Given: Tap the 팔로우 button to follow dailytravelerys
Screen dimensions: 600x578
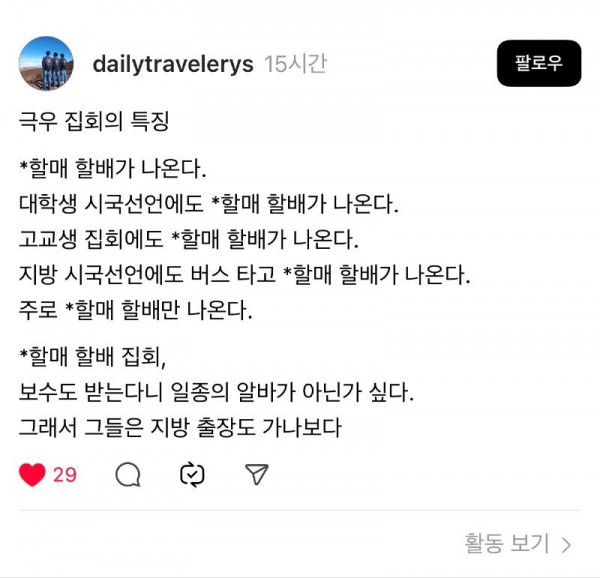Looking at the screenshot, I should pyautogui.click(x=538, y=63).
